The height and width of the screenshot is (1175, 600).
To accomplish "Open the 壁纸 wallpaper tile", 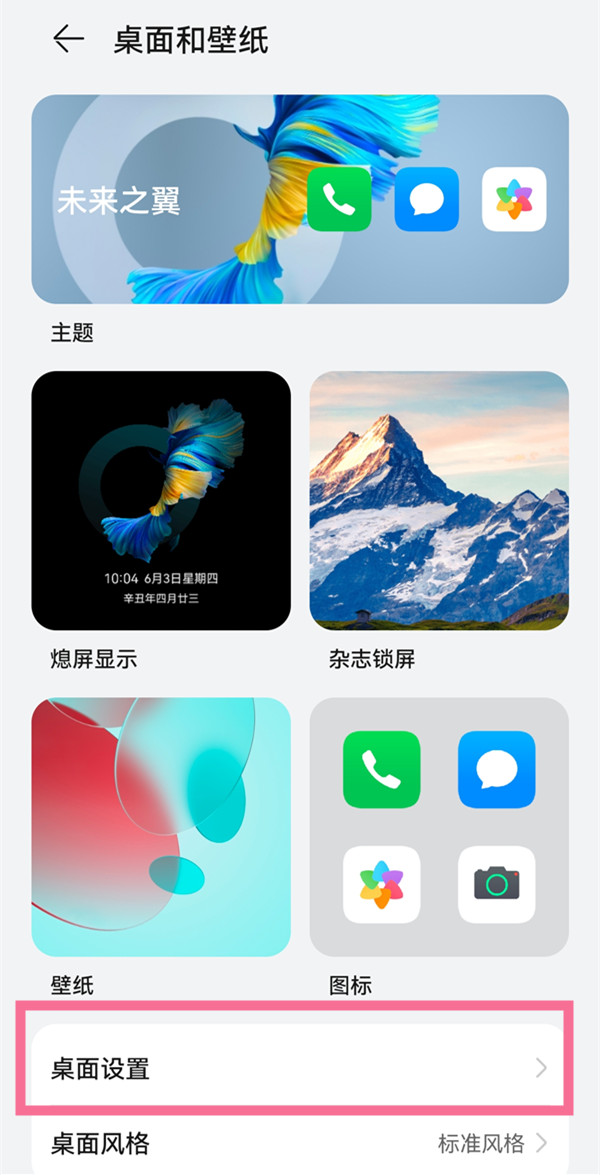I will 161,827.
